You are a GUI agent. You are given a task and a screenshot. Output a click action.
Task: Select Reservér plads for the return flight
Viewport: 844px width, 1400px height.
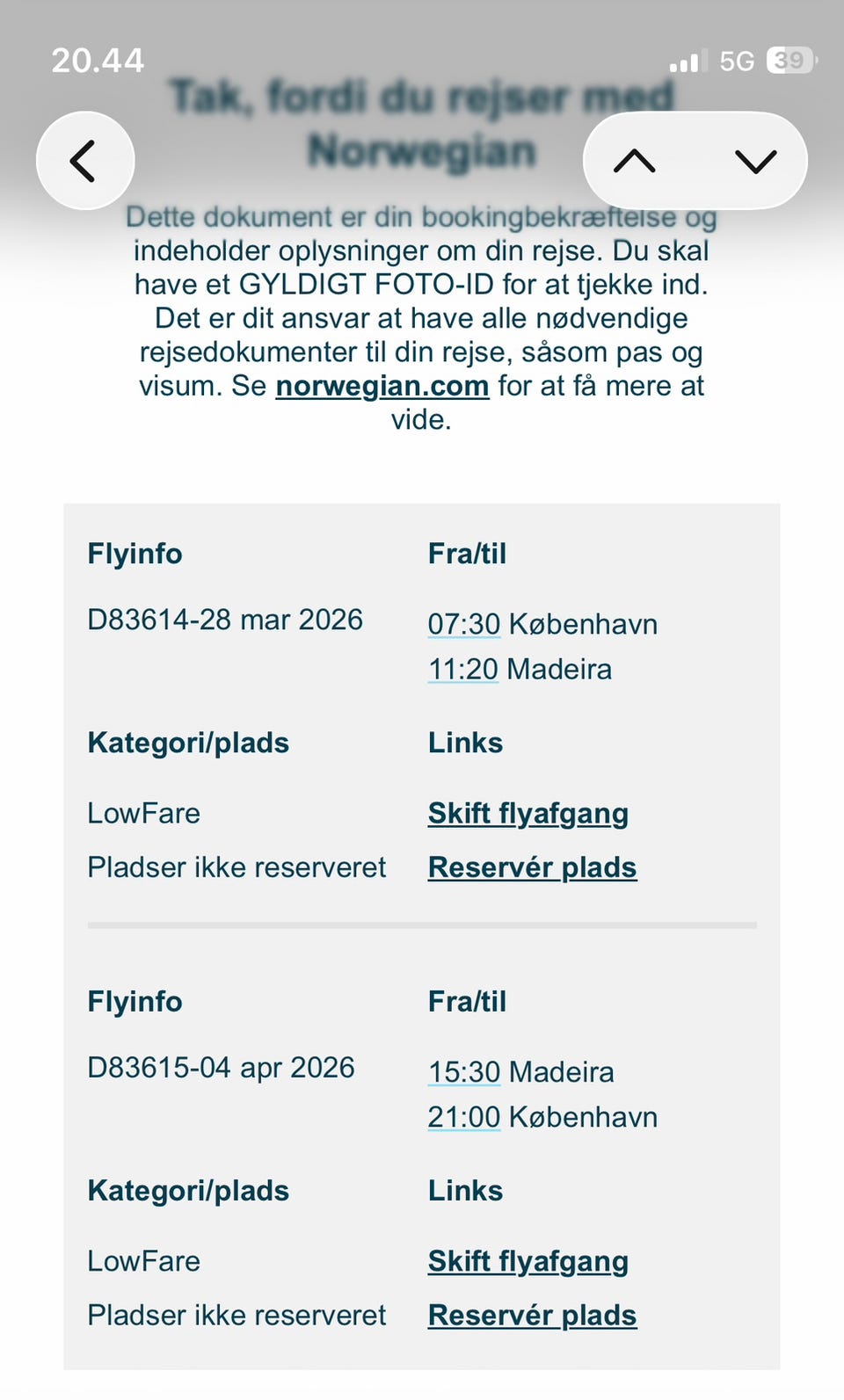pyautogui.click(x=531, y=1315)
